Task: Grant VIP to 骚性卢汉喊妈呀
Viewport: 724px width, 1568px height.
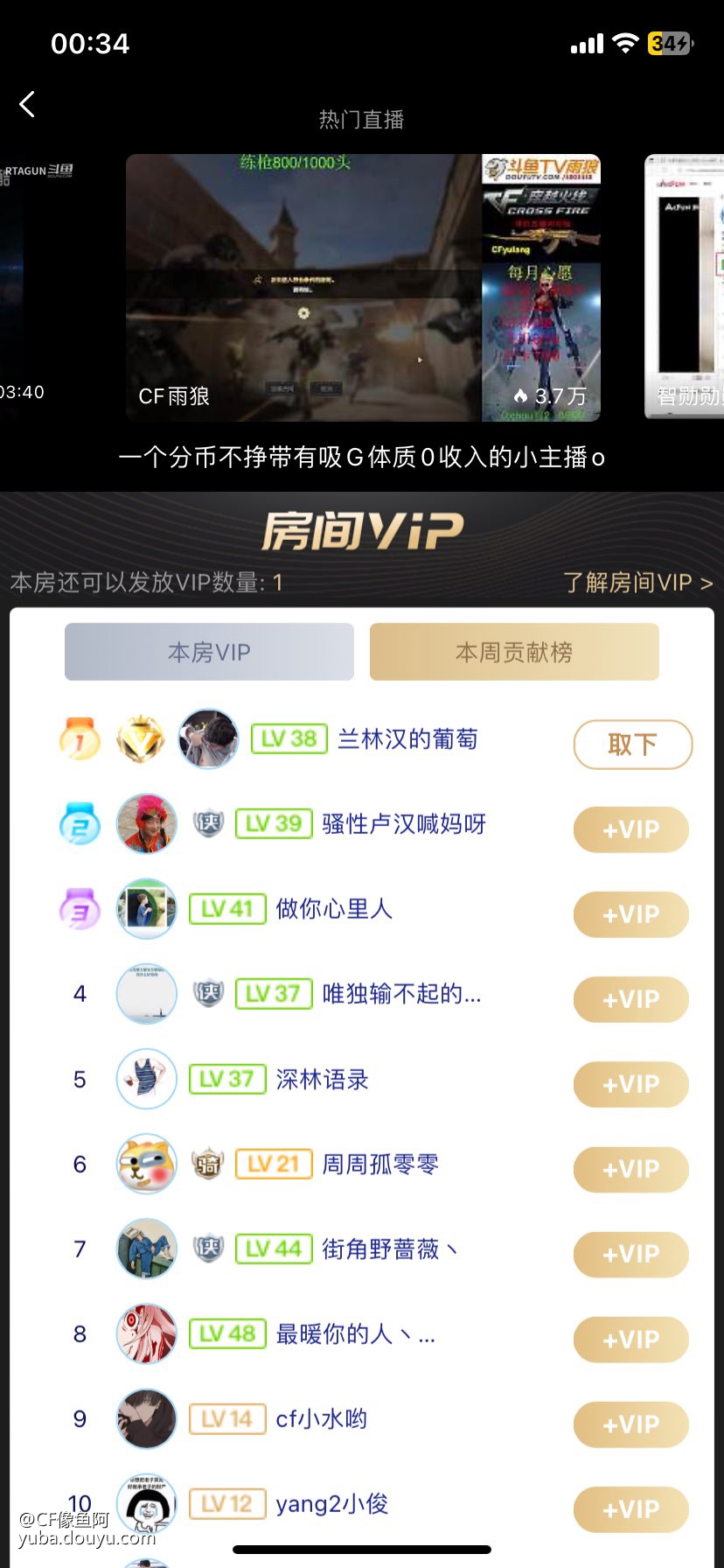Action: pyautogui.click(x=630, y=829)
